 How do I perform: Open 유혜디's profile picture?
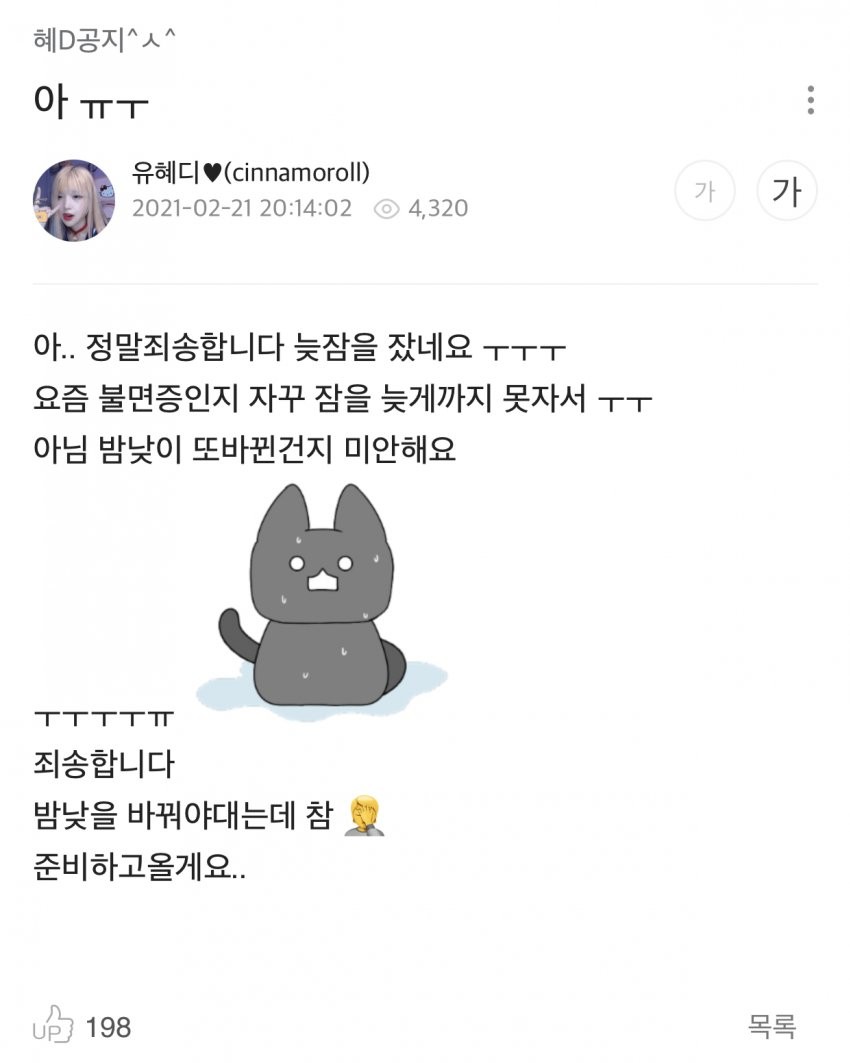[73, 200]
